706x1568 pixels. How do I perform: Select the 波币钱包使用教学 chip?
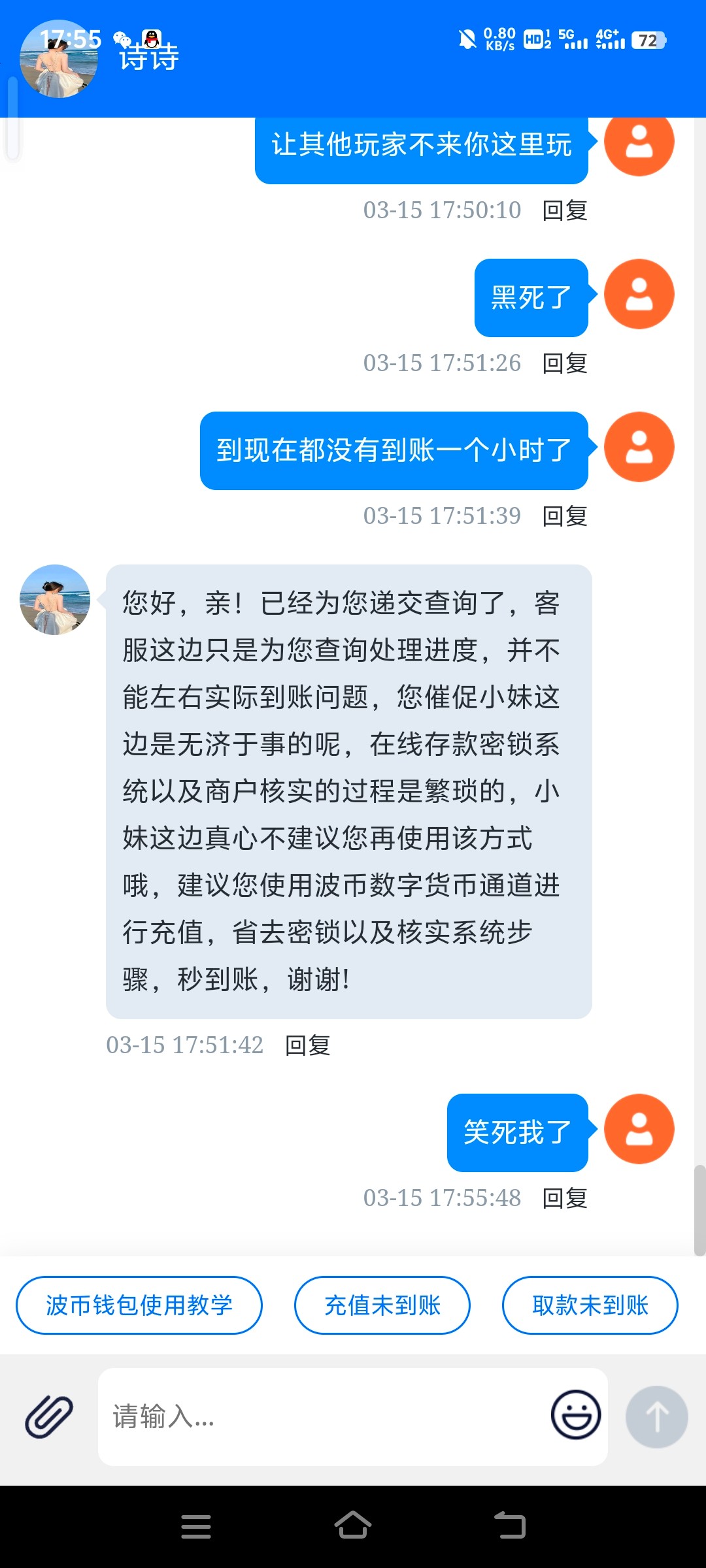pyautogui.click(x=139, y=1305)
